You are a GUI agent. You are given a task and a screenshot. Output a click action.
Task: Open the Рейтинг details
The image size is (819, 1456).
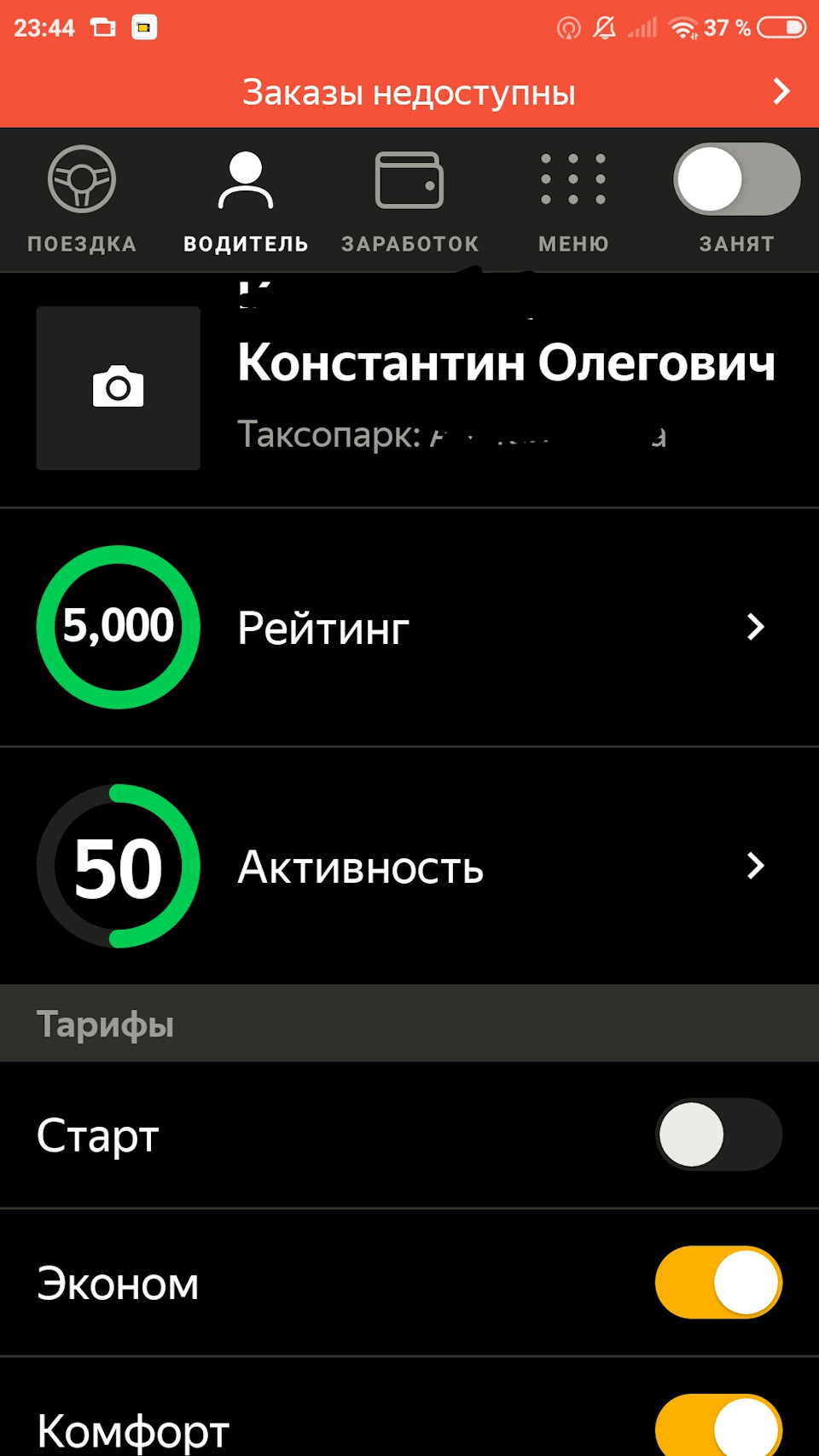click(x=409, y=628)
